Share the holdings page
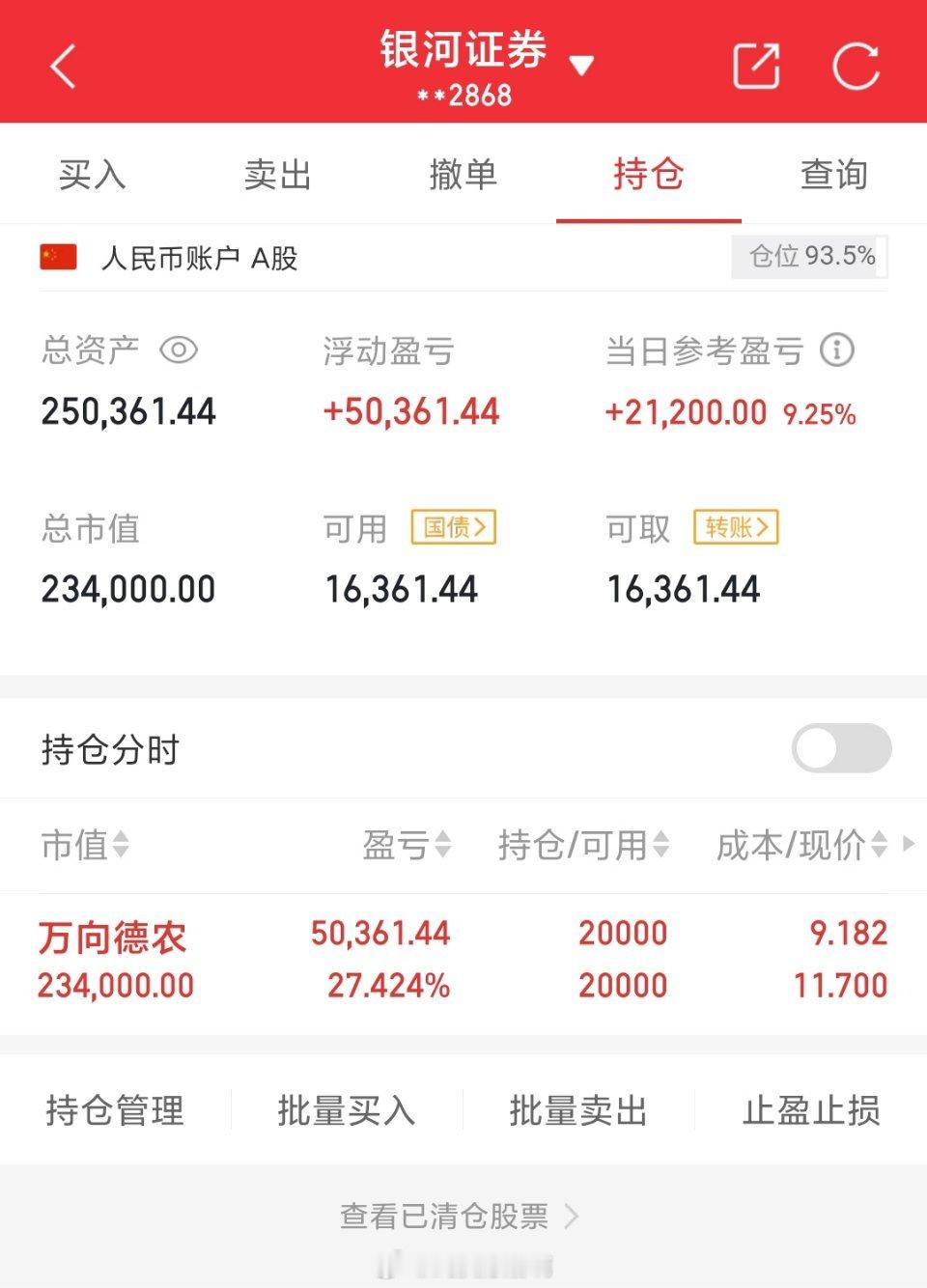927x1288 pixels. (755, 66)
